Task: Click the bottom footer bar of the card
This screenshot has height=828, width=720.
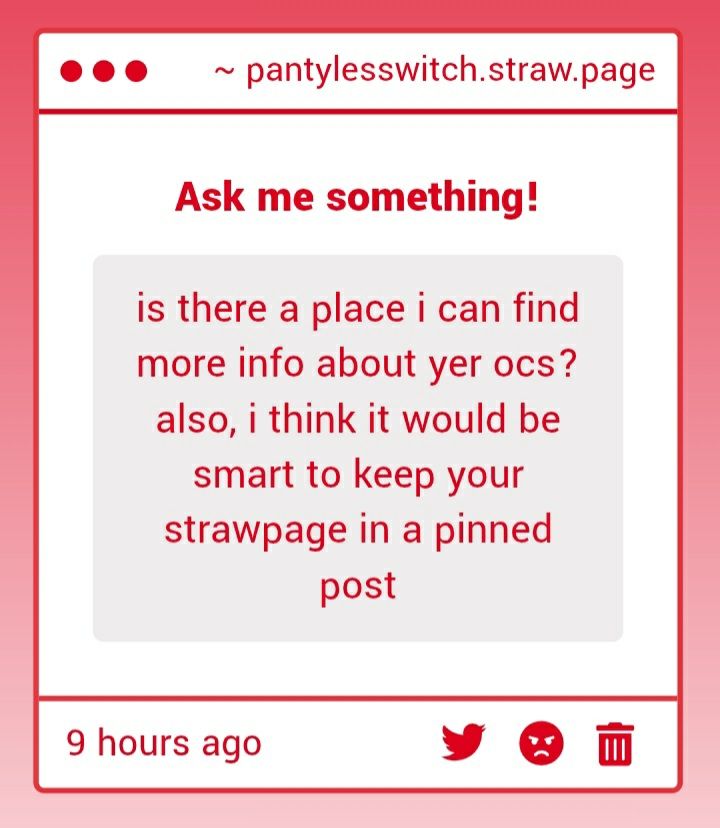Action: (x=359, y=744)
